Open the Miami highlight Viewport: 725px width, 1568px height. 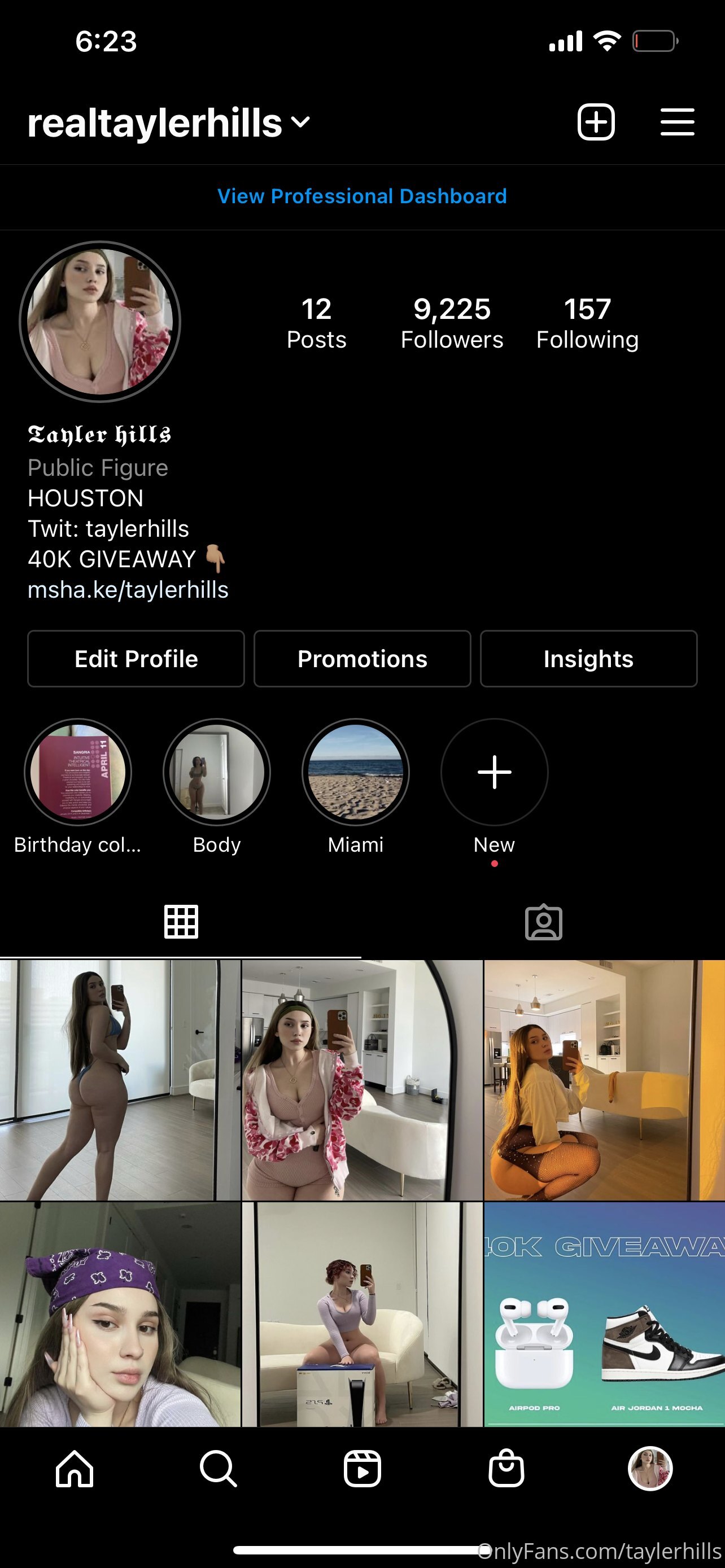tap(356, 772)
